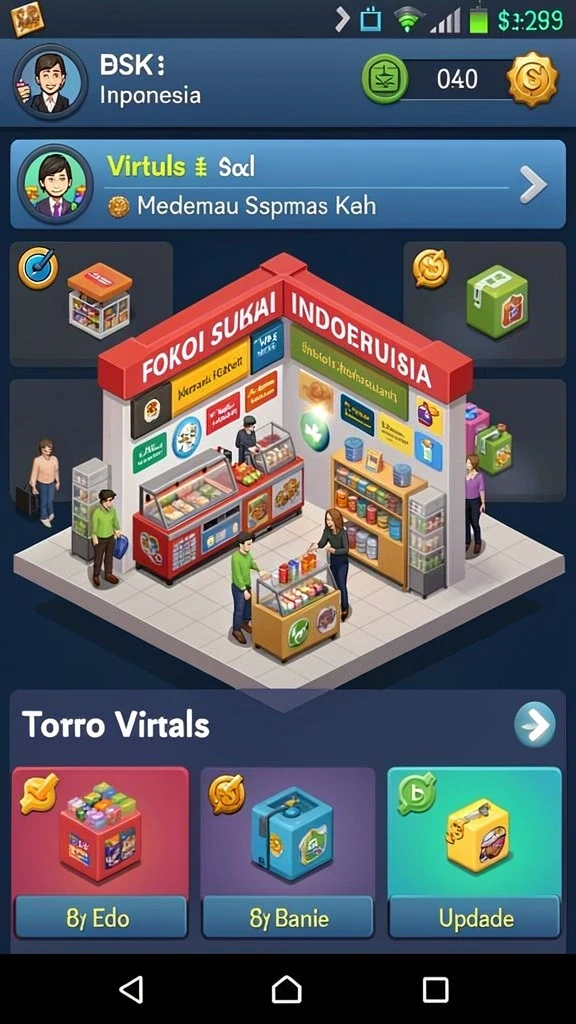Open the arrow next to Torro Virtals
The image size is (576, 1024).
[x=534, y=724]
